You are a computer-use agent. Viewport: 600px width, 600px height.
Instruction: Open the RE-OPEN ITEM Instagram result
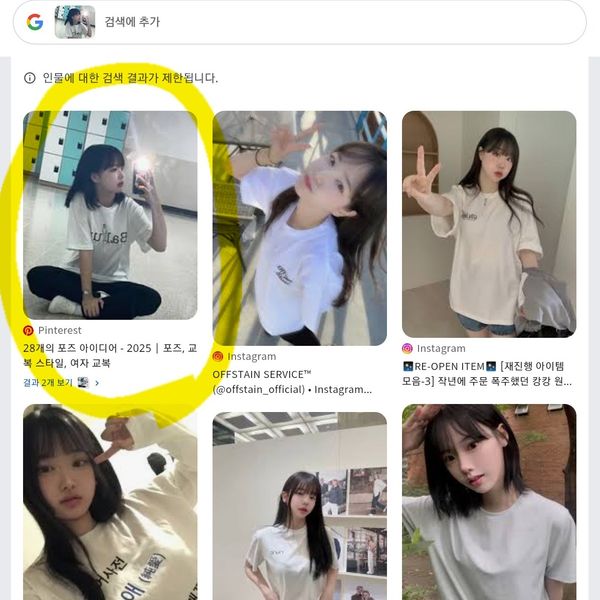(x=488, y=224)
